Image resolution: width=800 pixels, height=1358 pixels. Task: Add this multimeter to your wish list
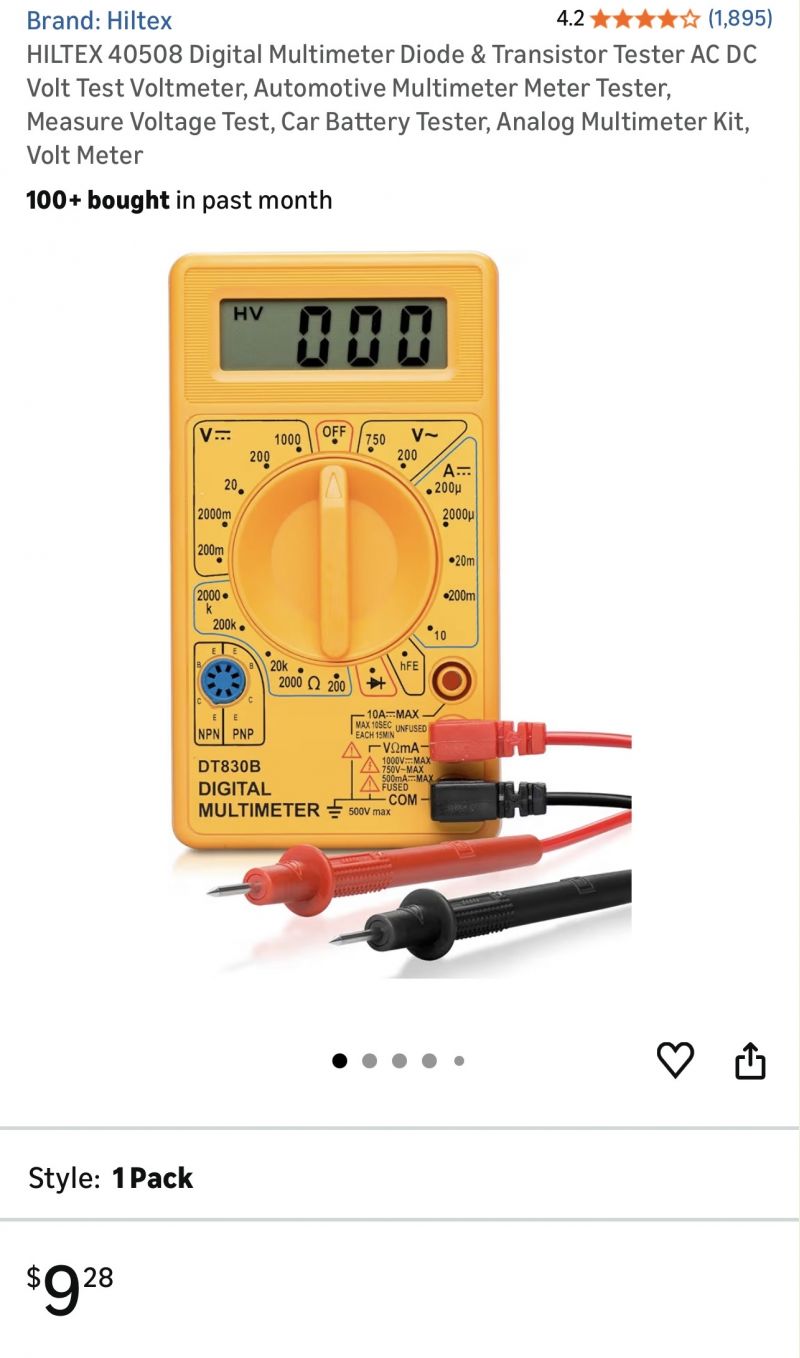click(675, 1060)
